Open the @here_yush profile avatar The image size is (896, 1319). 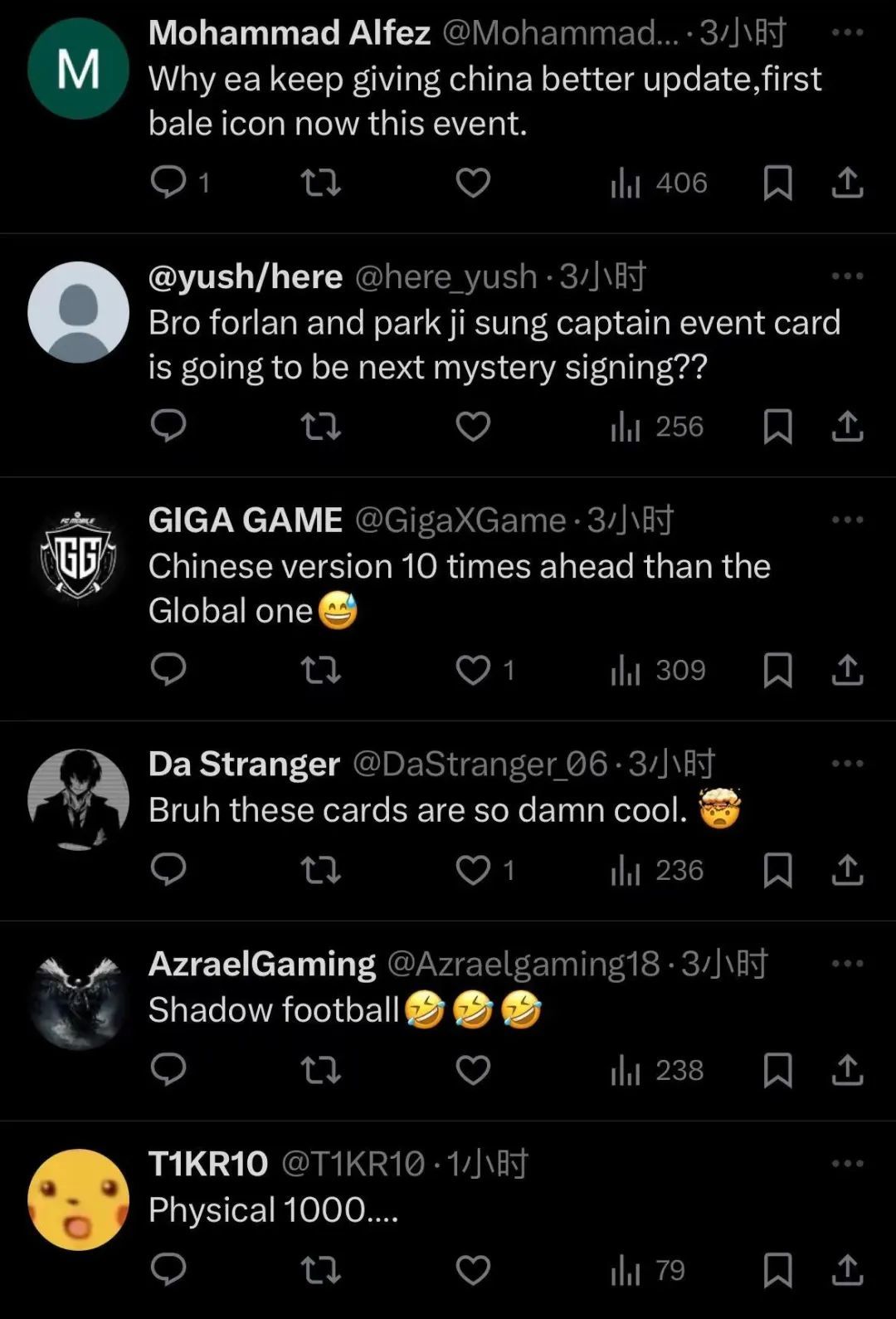coord(79,312)
